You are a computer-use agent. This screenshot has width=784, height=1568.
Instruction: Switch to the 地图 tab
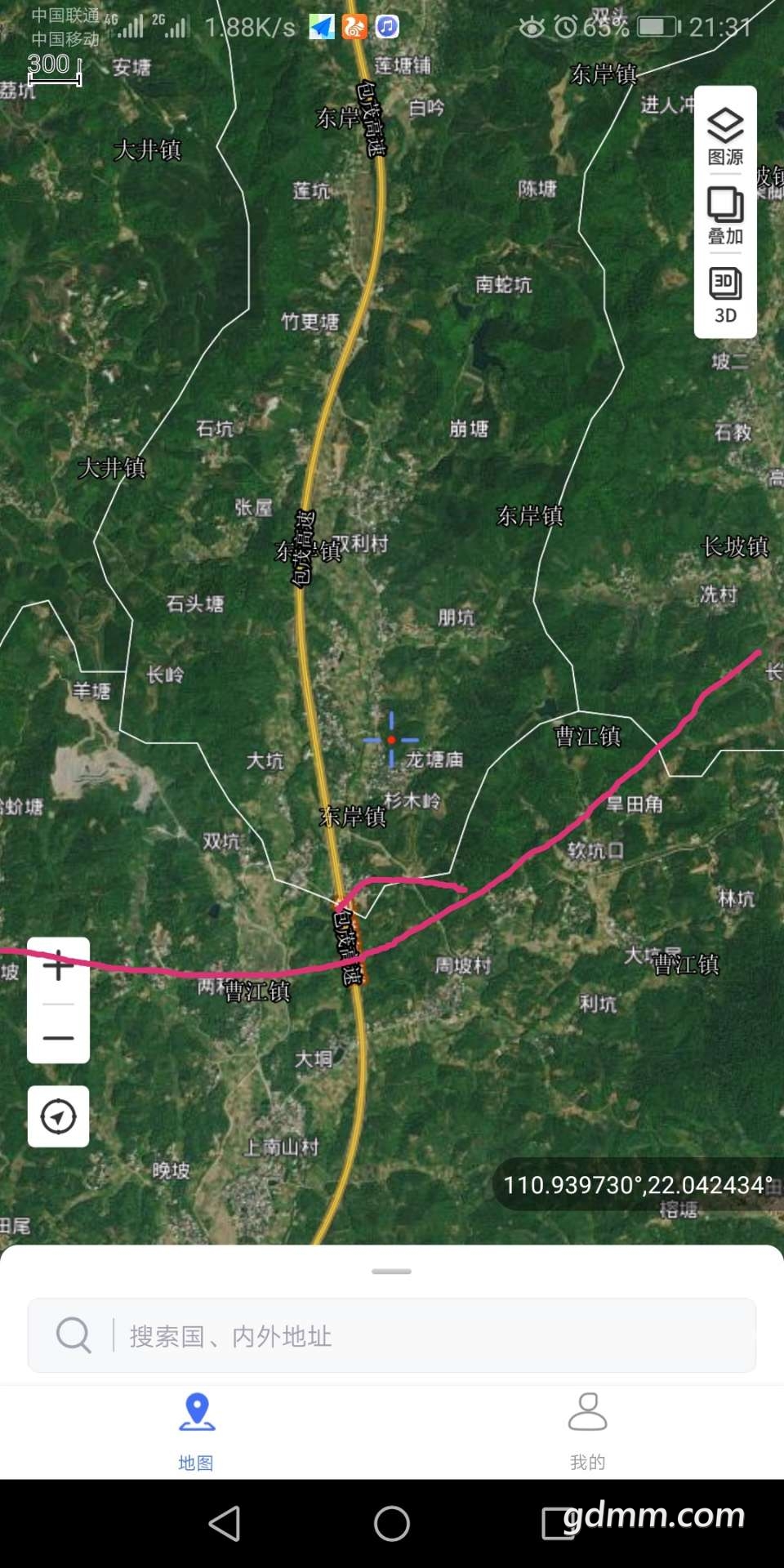pyautogui.click(x=196, y=1432)
